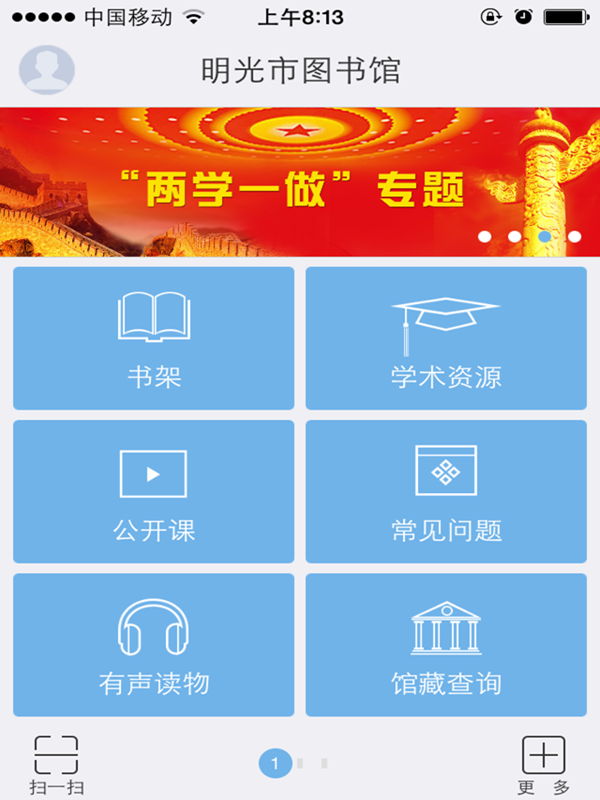The image size is (600, 800).
Task: Open the profile avatar icon
Action: point(47,71)
